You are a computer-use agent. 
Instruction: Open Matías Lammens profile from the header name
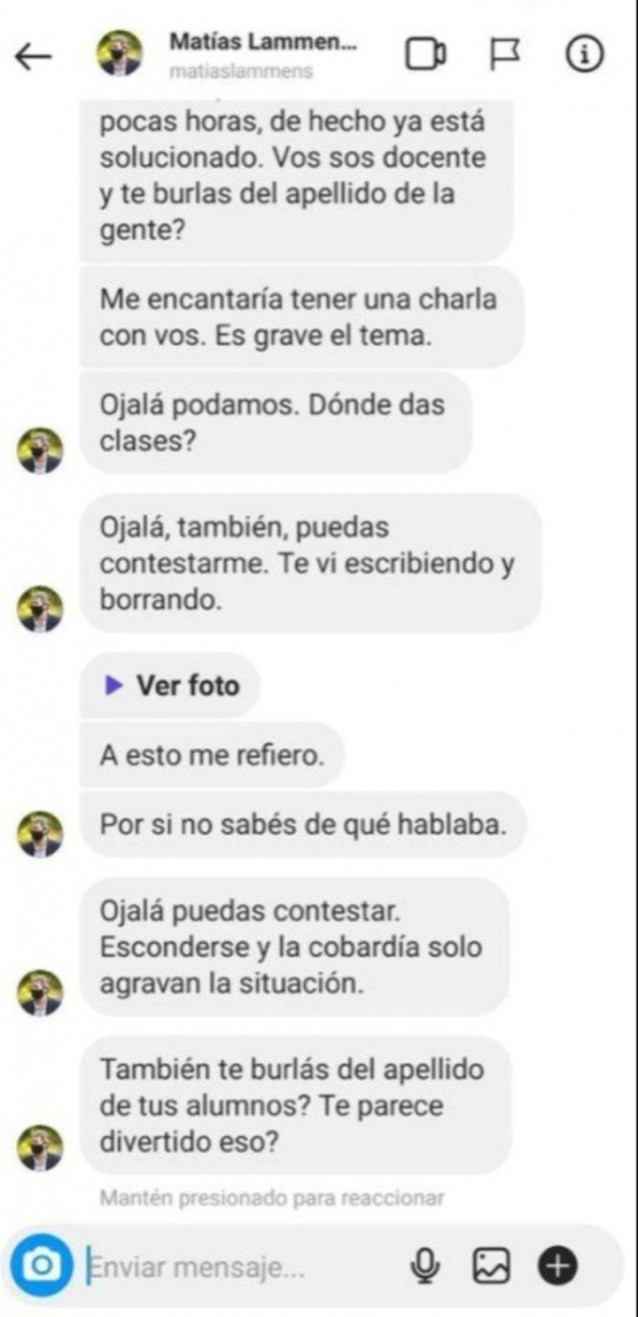pyautogui.click(x=262, y=43)
